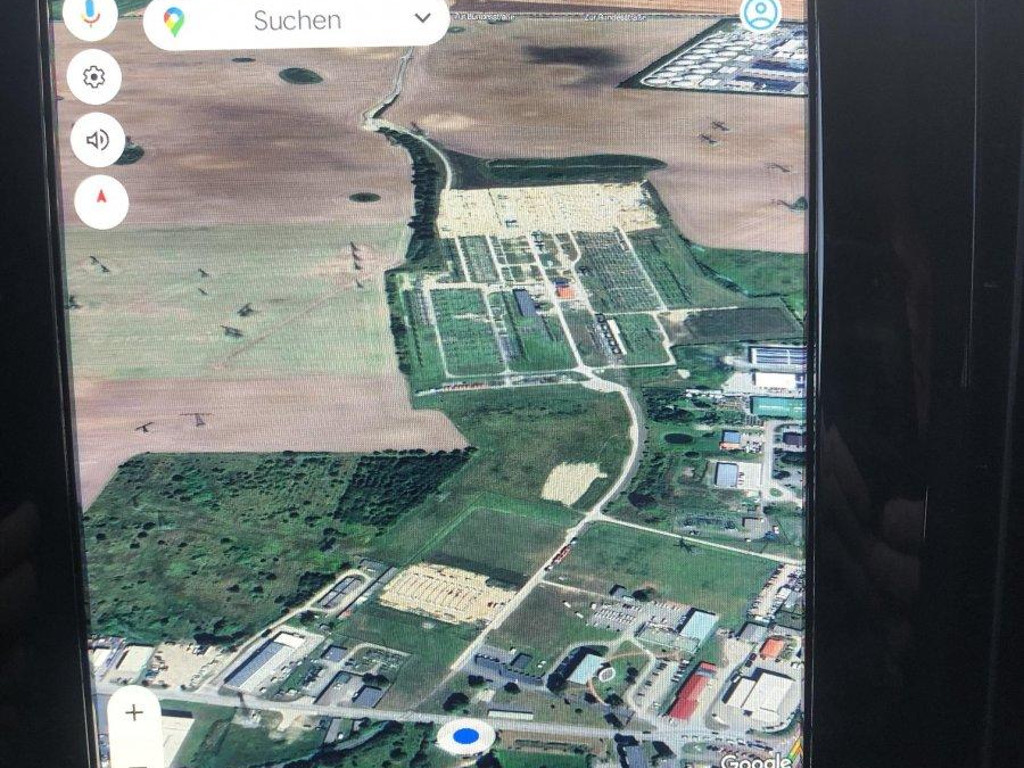
Task: Open the map settings gear
Action: point(95,77)
